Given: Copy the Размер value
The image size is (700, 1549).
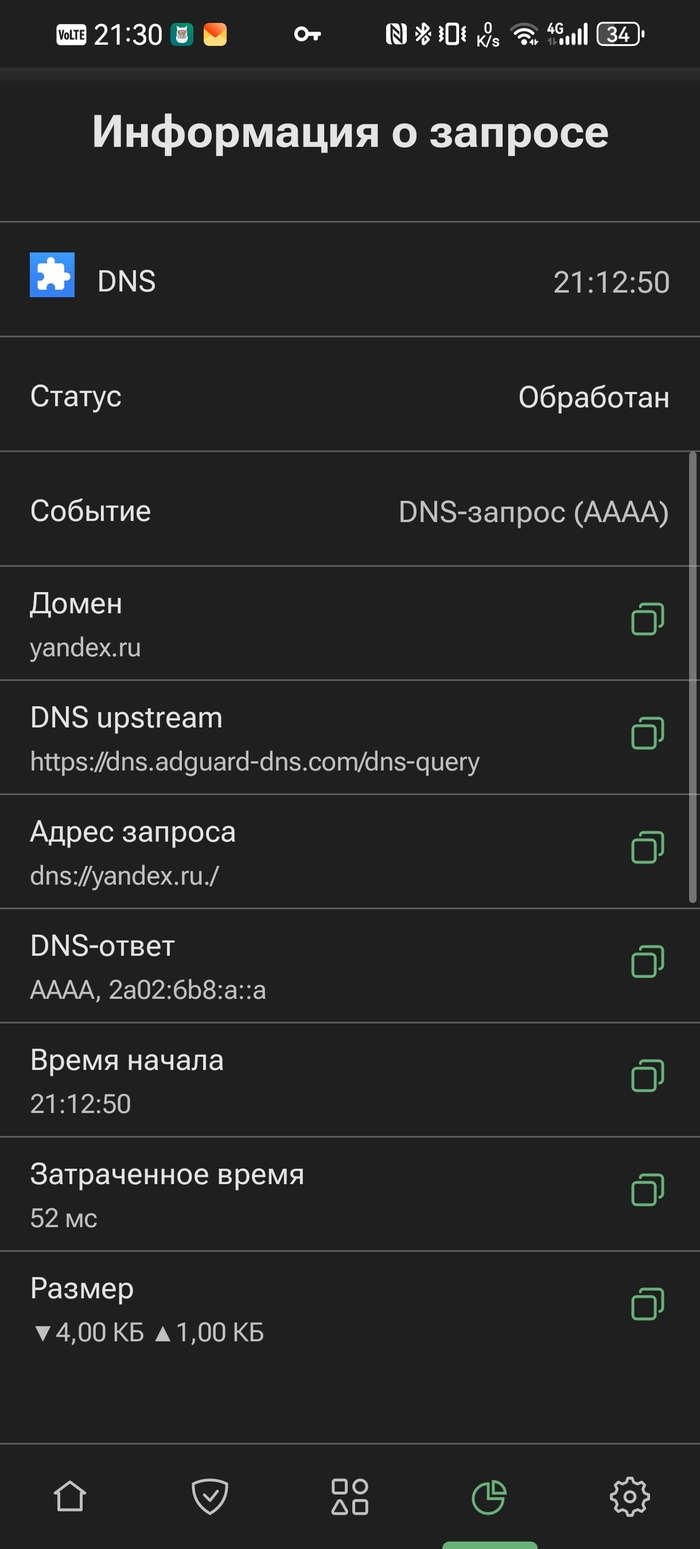Looking at the screenshot, I should (x=648, y=1303).
